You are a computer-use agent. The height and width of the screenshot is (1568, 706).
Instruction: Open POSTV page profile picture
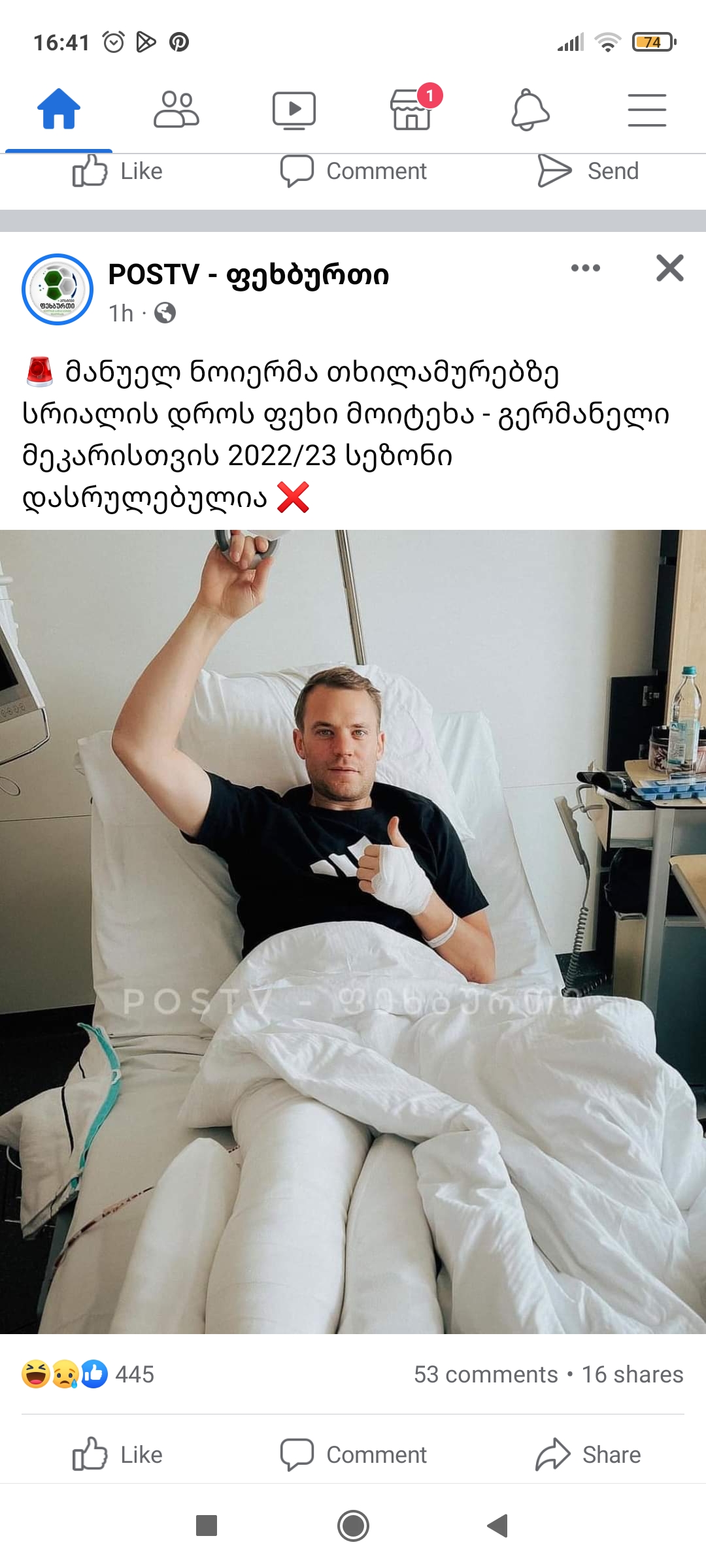(x=58, y=289)
